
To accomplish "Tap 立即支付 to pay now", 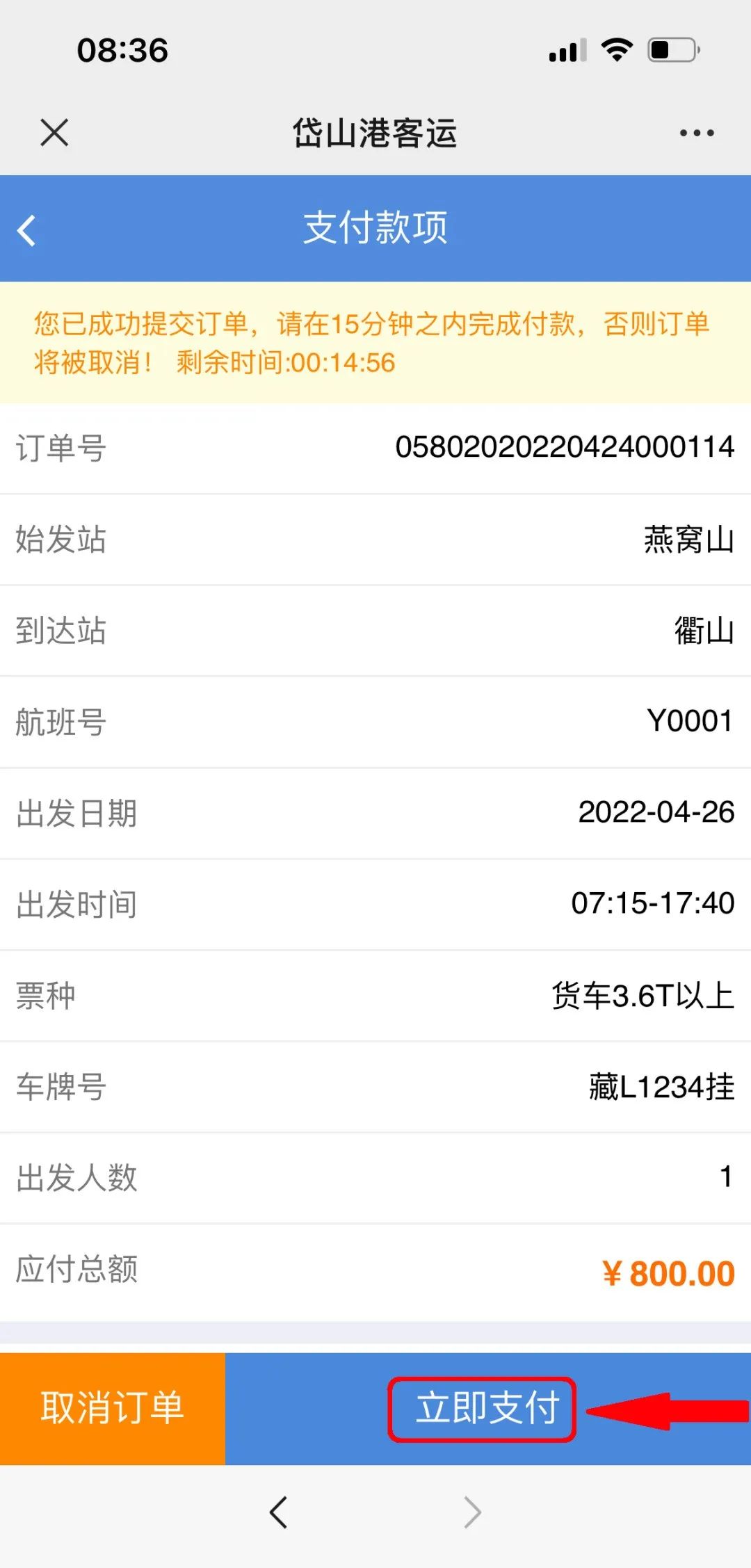I will tap(487, 1409).
